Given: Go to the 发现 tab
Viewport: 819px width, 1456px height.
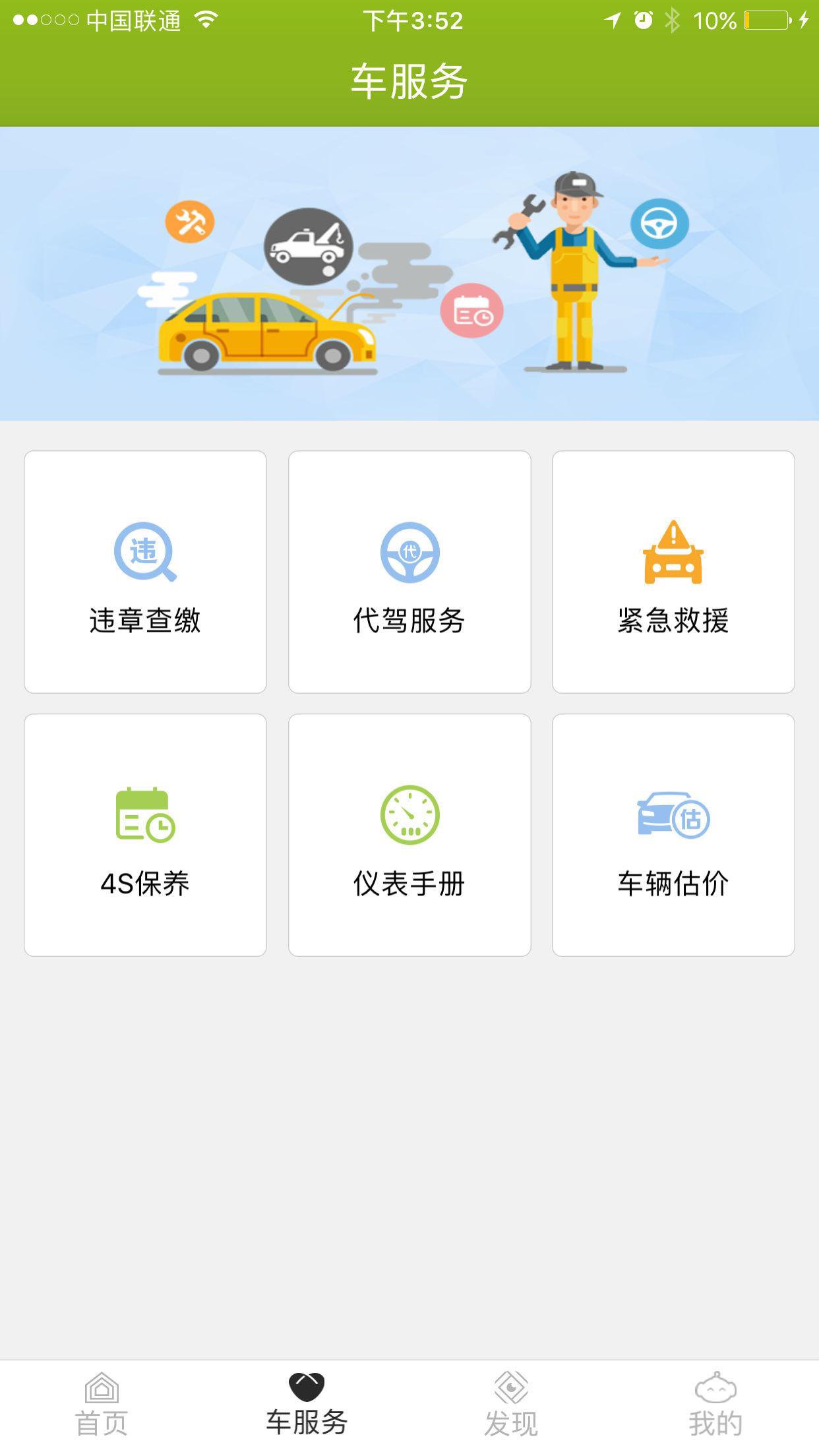Looking at the screenshot, I should [511, 1404].
